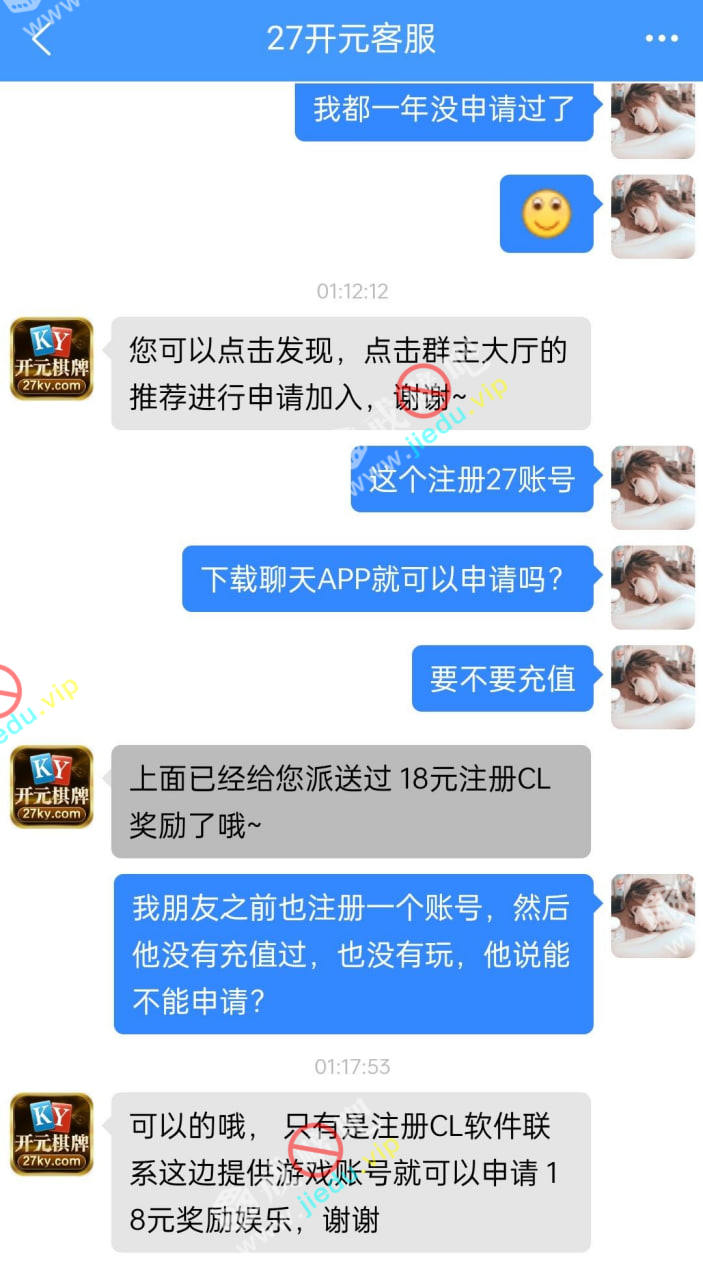Image resolution: width=703 pixels, height=1280 pixels.
Task: Go back from the 27开元客服 chat
Action: point(40,39)
